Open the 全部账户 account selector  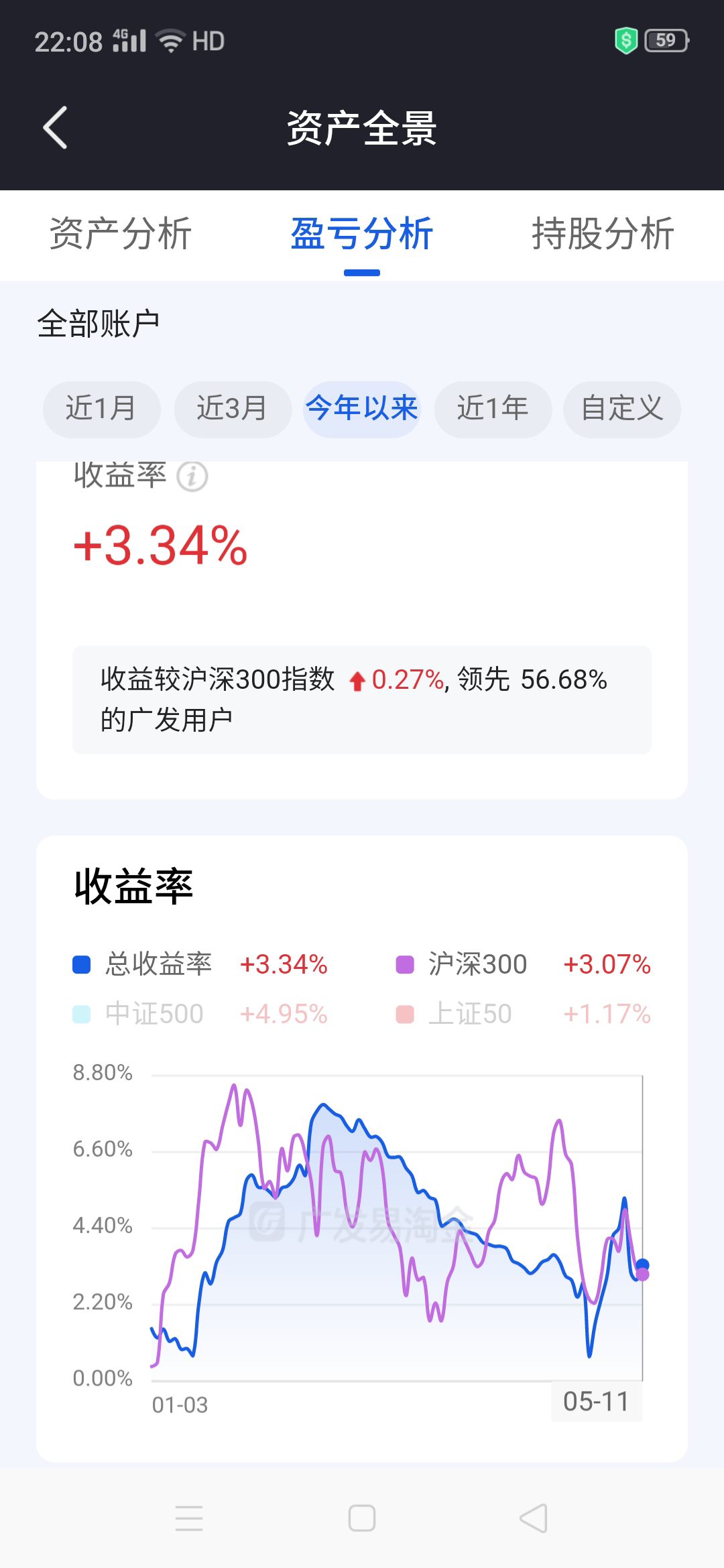(x=99, y=324)
